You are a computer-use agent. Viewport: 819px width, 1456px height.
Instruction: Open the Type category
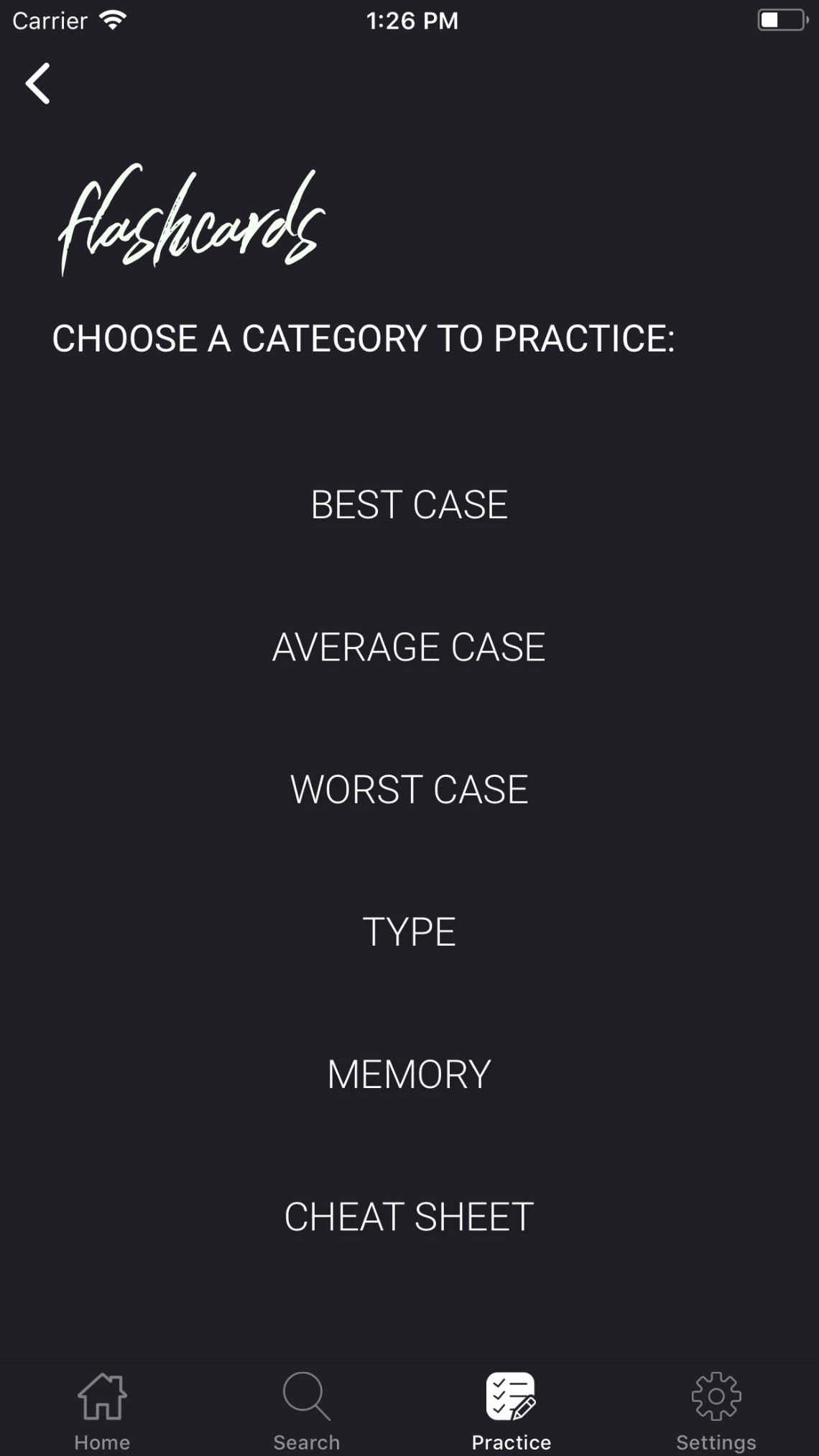(409, 931)
